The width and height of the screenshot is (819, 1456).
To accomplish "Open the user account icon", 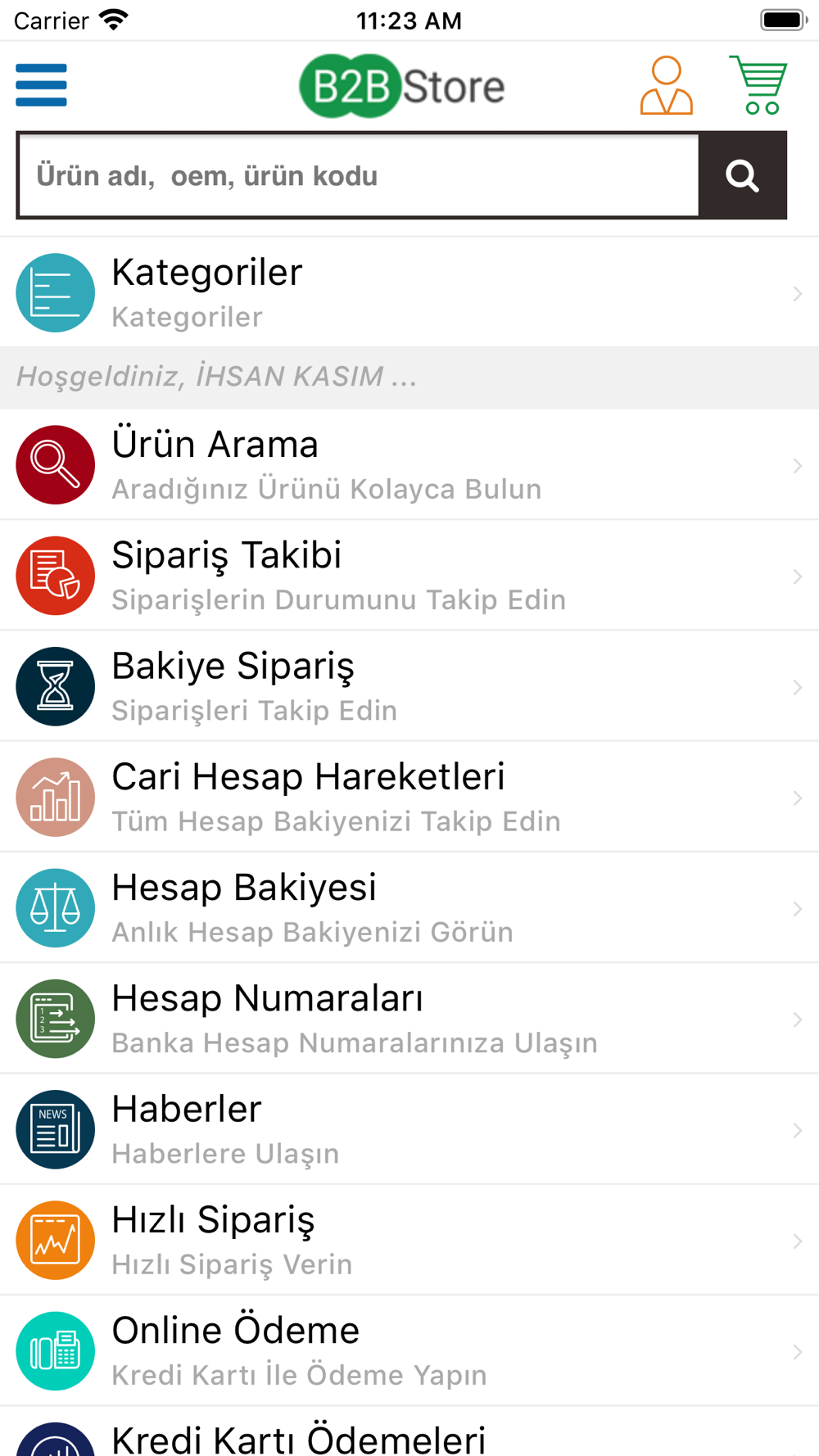I will (666, 85).
